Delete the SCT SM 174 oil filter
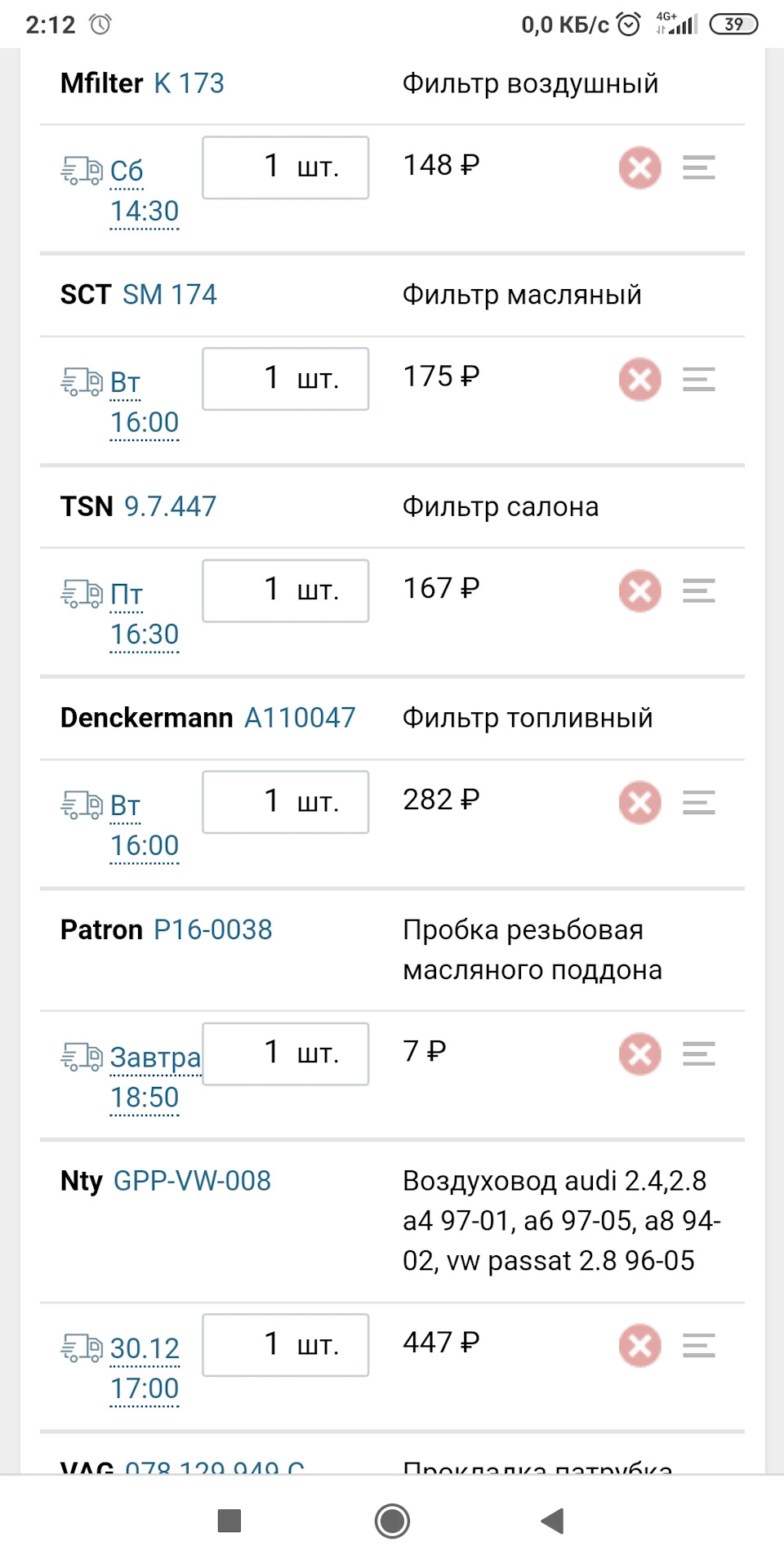This screenshot has width=784, height=1568. pyautogui.click(x=639, y=380)
